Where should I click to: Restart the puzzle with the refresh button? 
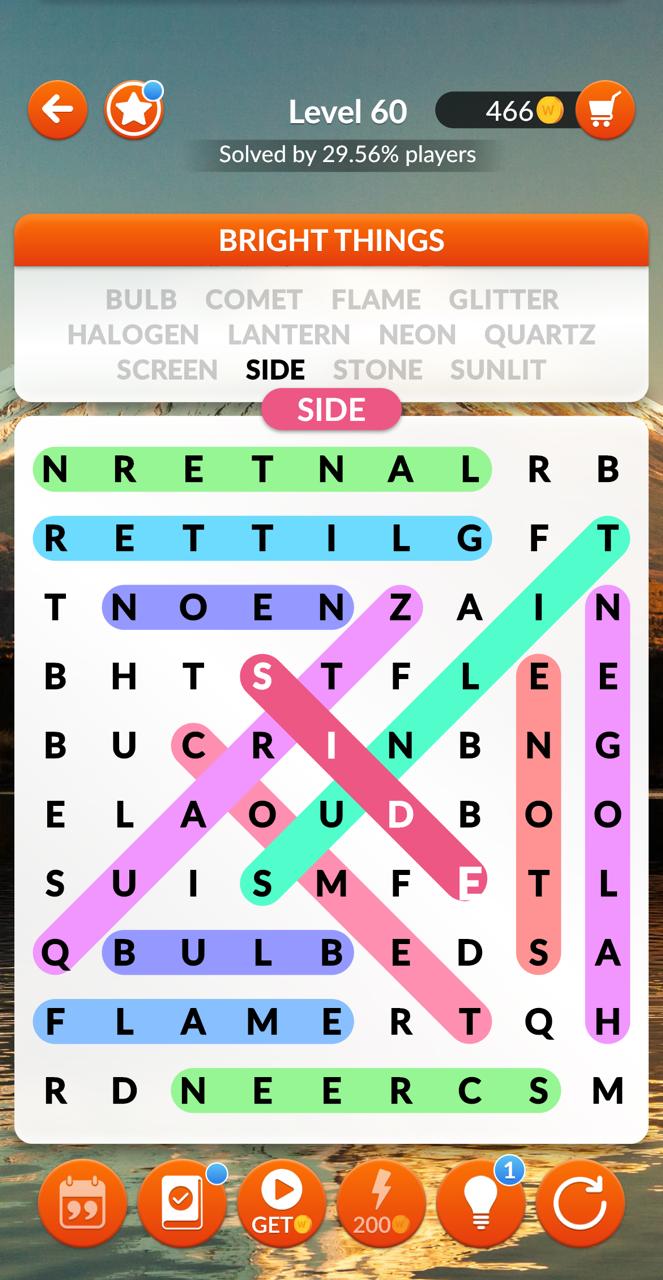click(x=580, y=1203)
